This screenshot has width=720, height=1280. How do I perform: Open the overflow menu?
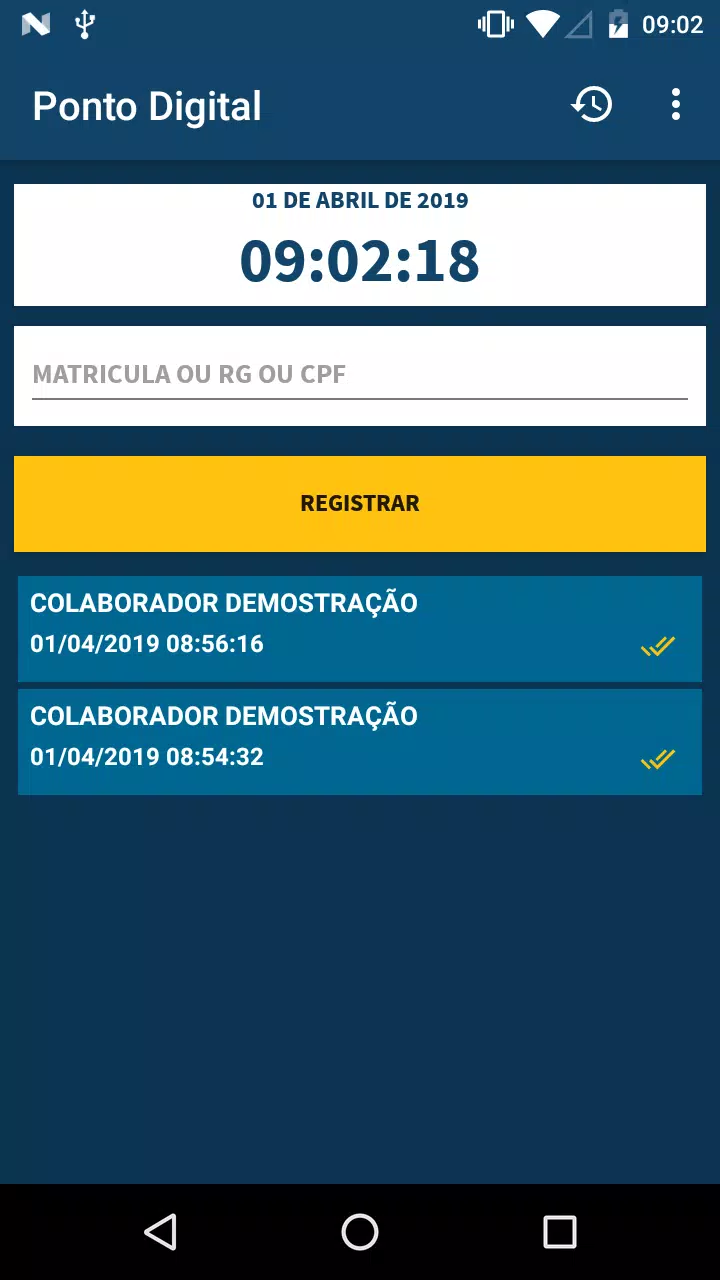point(676,105)
